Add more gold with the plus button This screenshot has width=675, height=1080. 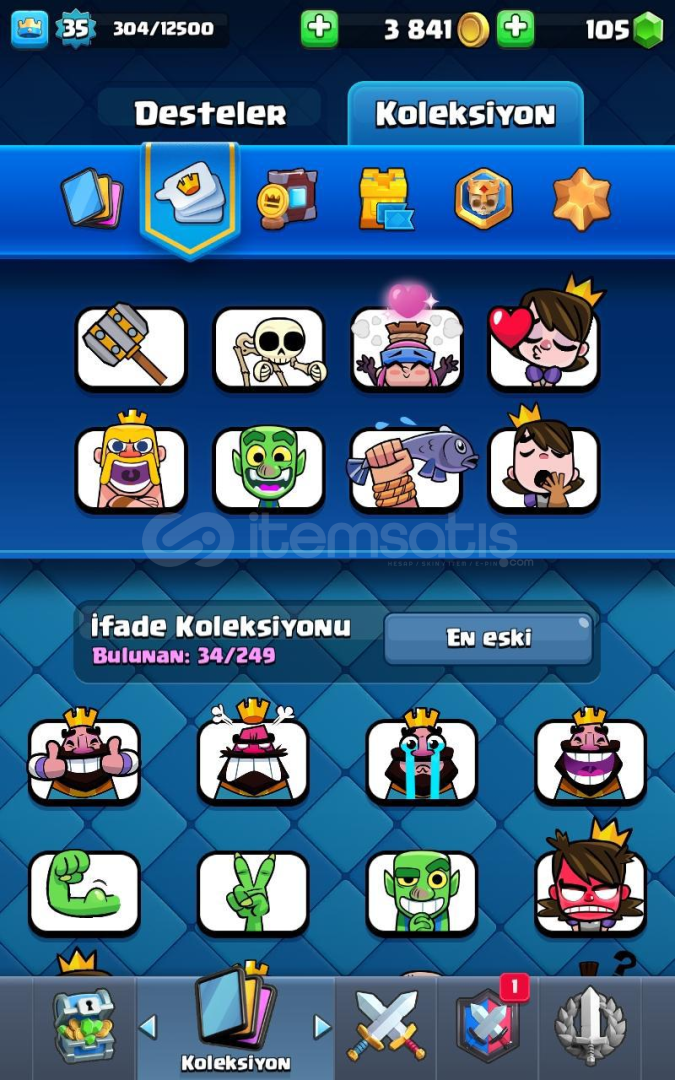[x=319, y=29]
